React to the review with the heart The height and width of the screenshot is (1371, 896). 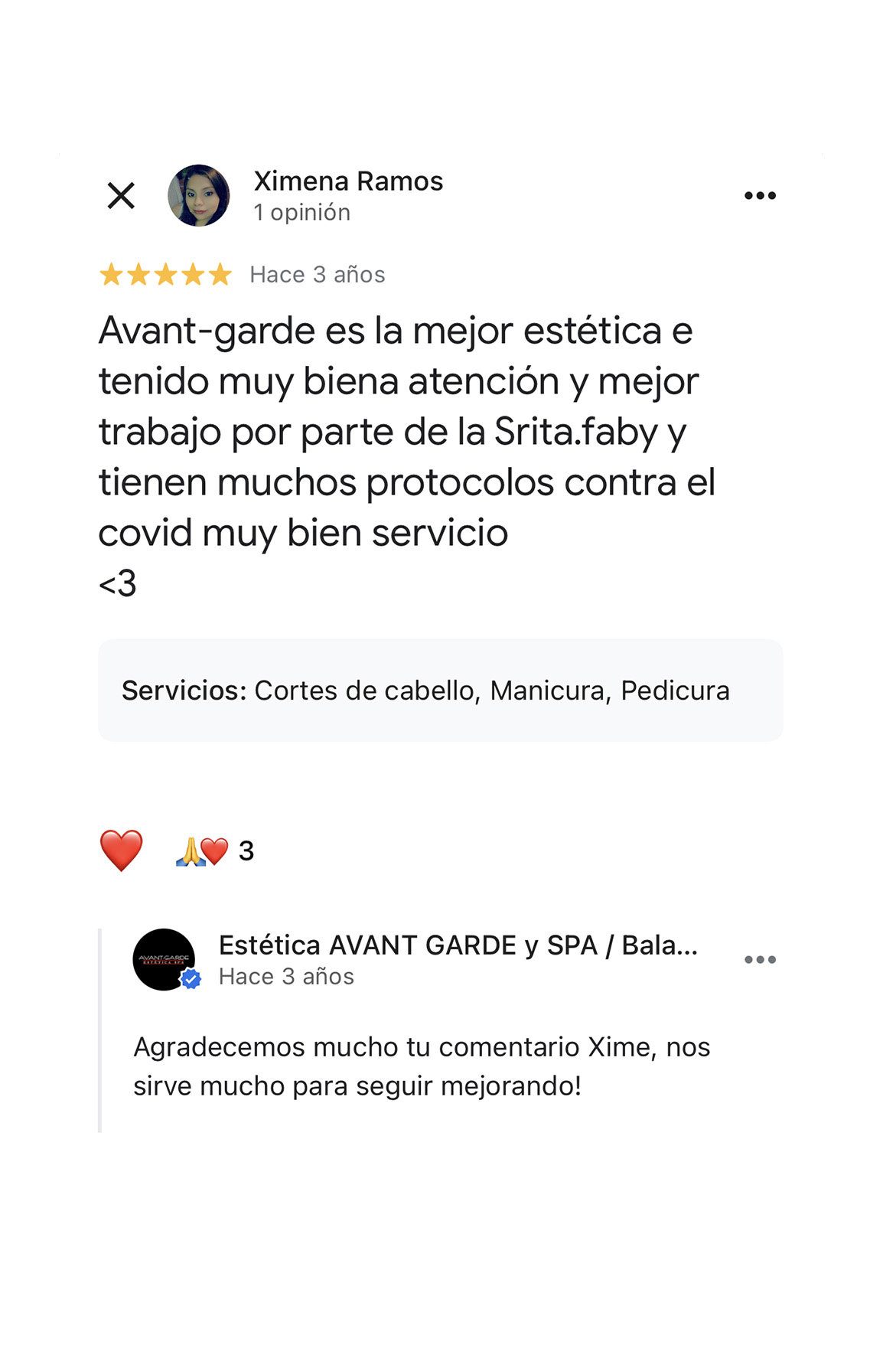[122, 850]
